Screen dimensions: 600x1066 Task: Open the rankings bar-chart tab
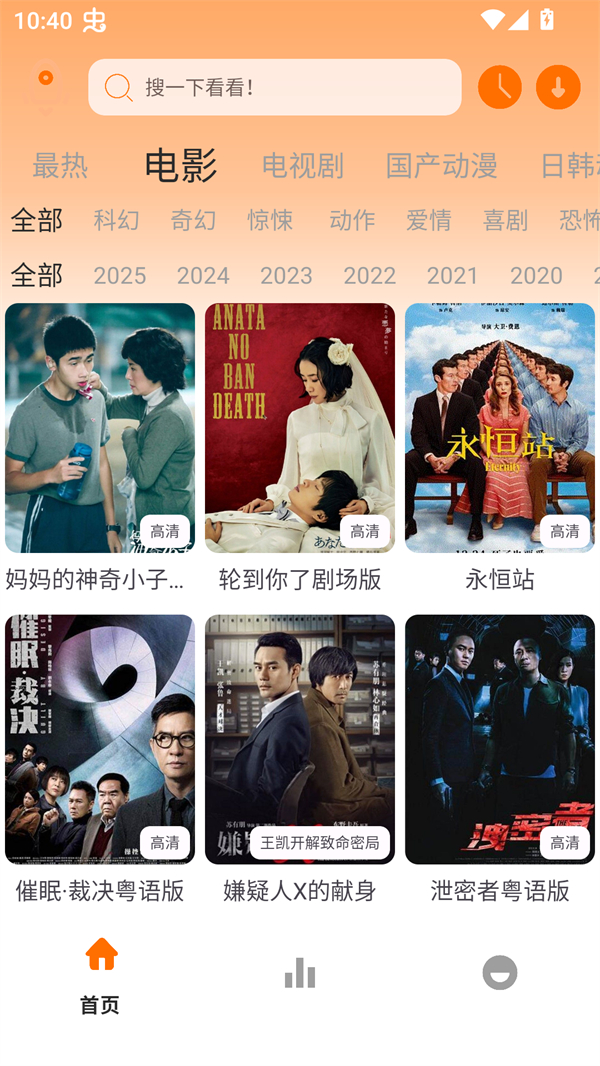[300, 973]
